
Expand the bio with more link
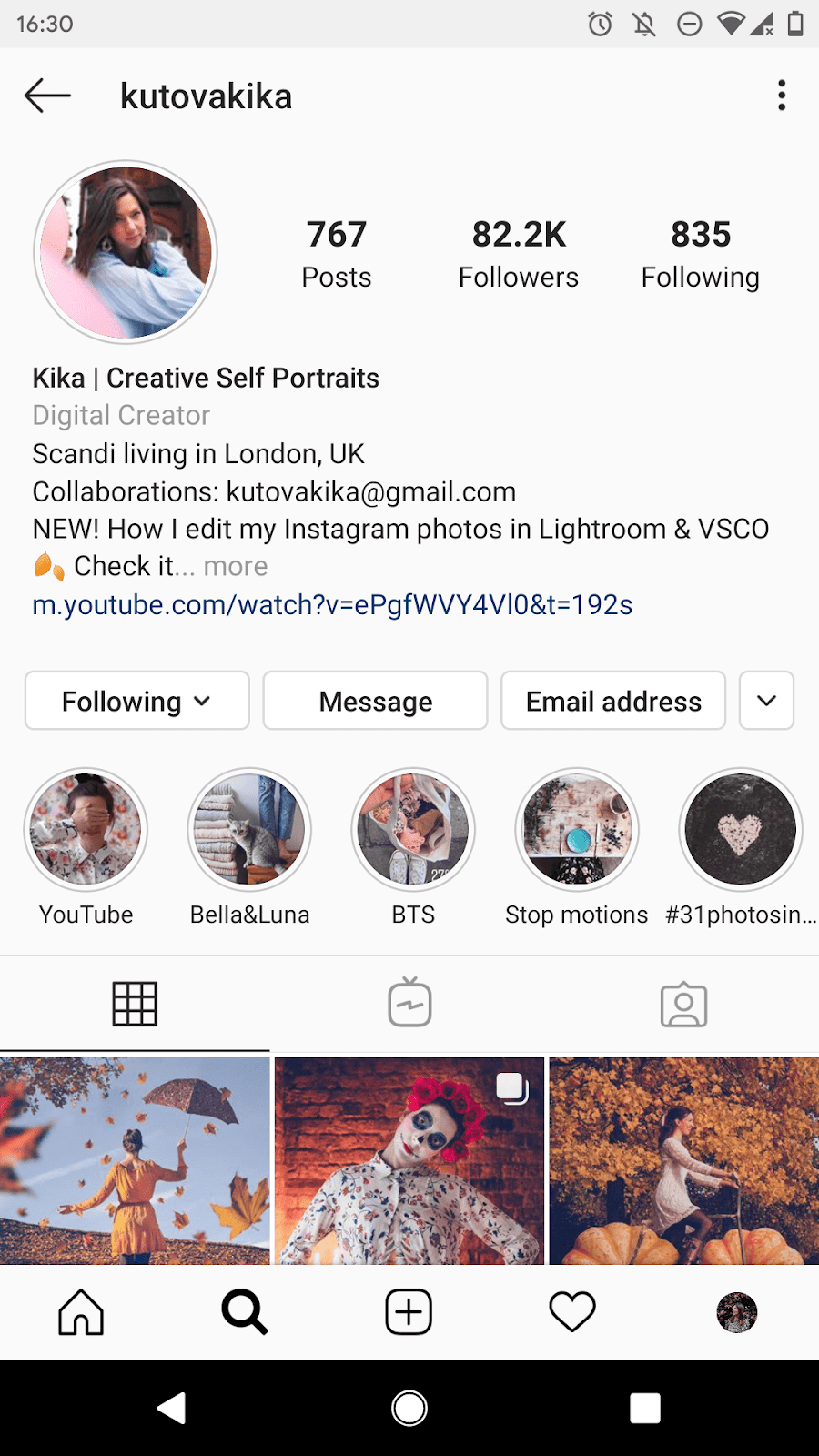(235, 566)
